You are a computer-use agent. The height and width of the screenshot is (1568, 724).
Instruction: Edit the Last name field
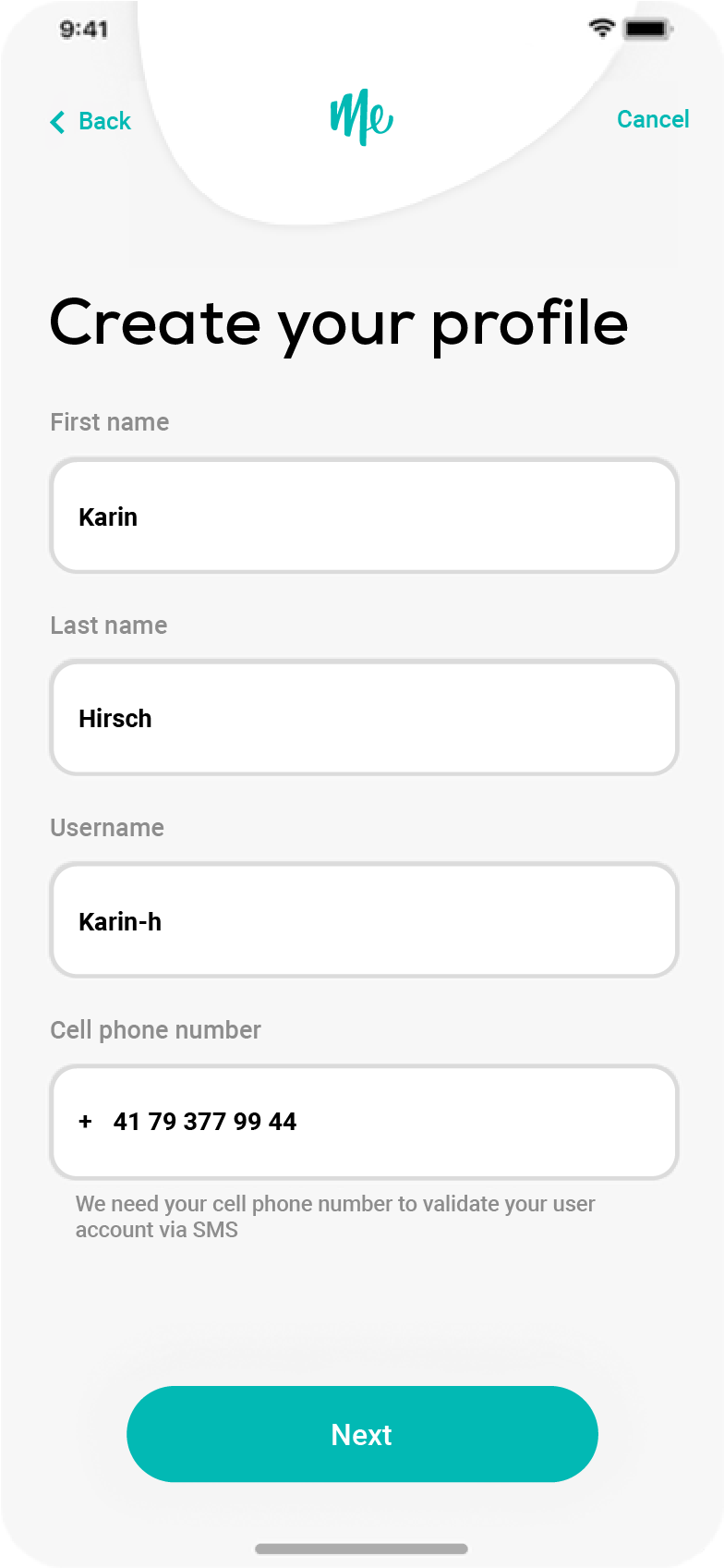pyautogui.click(x=364, y=718)
